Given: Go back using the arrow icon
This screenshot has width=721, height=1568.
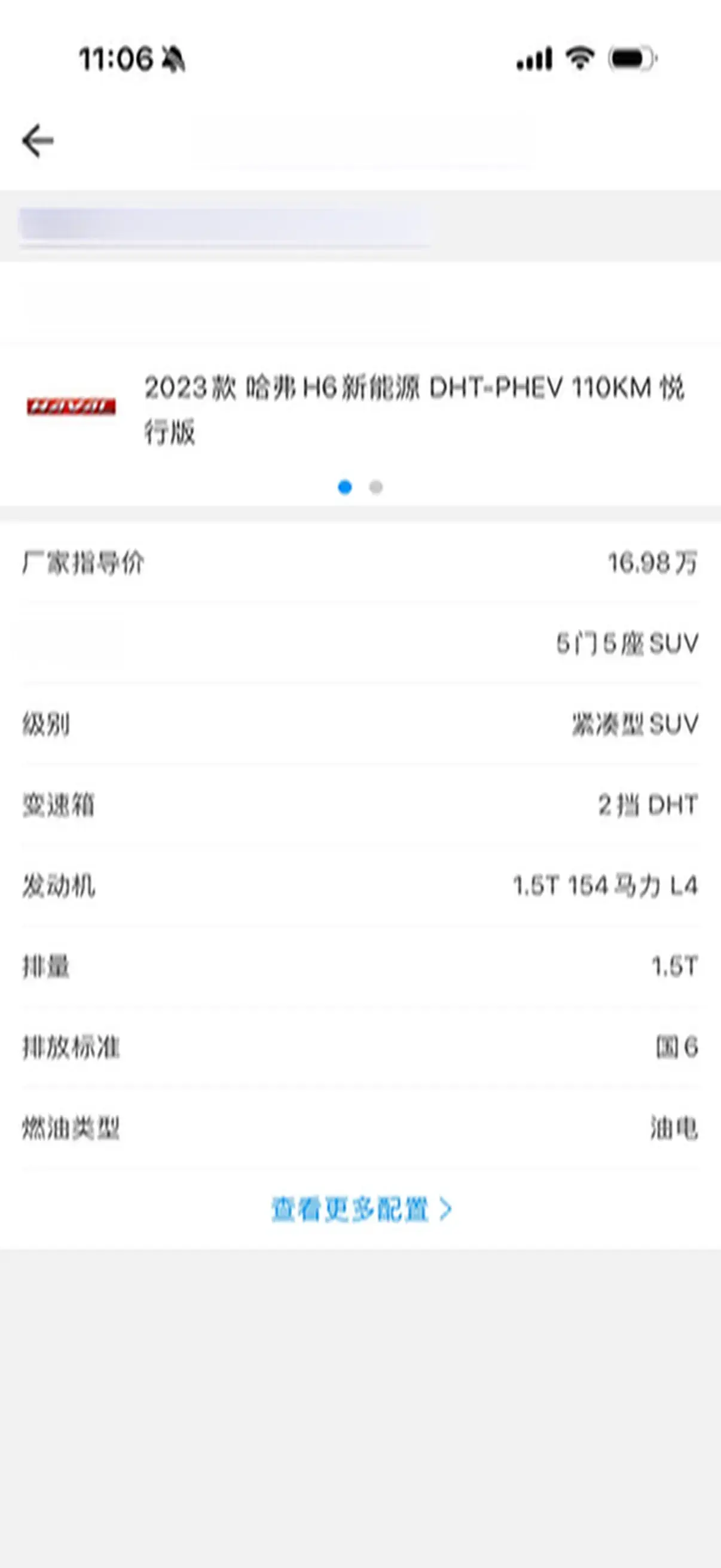Looking at the screenshot, I should (38, 141).
